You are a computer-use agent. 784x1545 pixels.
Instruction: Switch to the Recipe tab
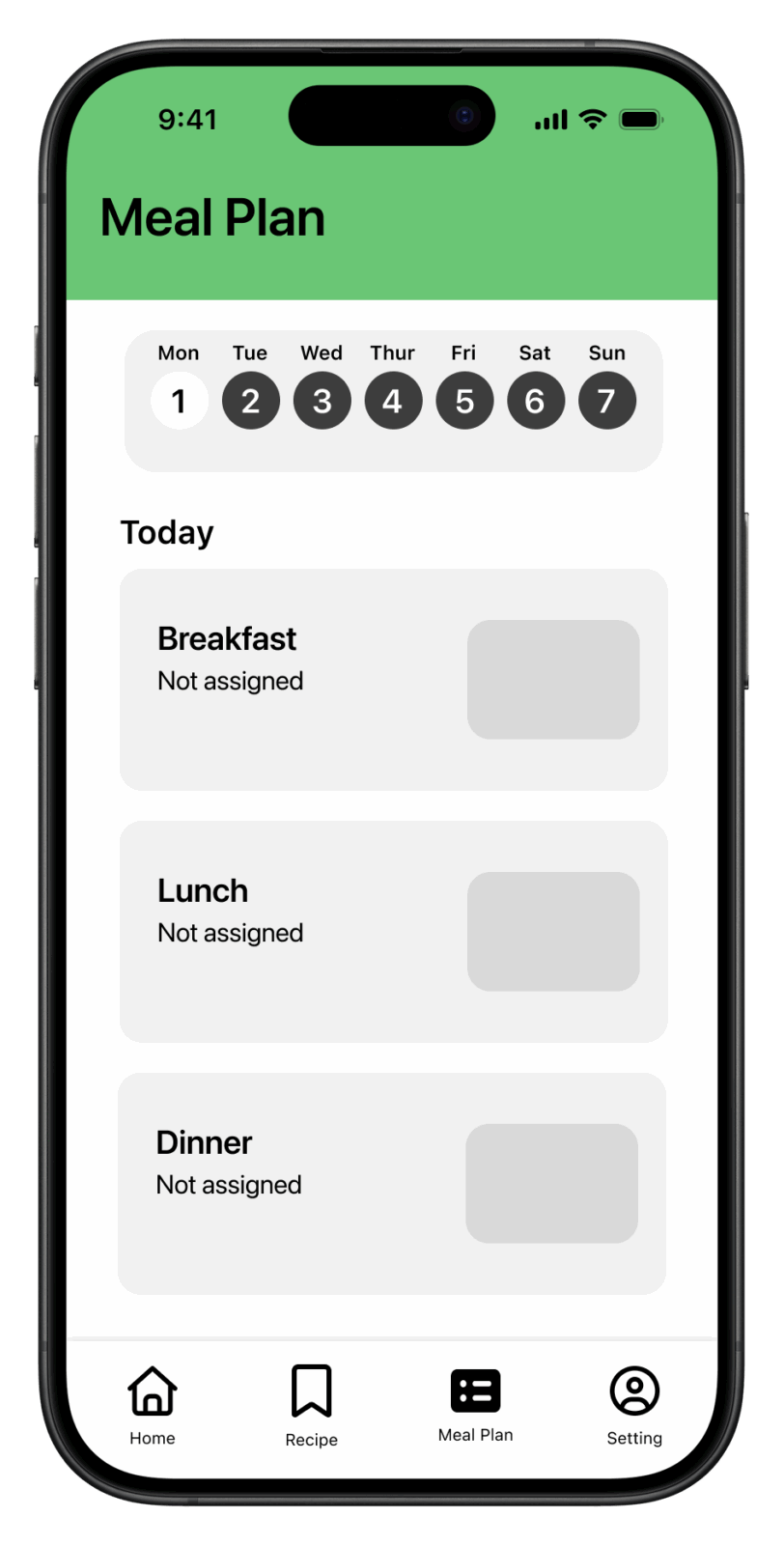point(312,1404)
